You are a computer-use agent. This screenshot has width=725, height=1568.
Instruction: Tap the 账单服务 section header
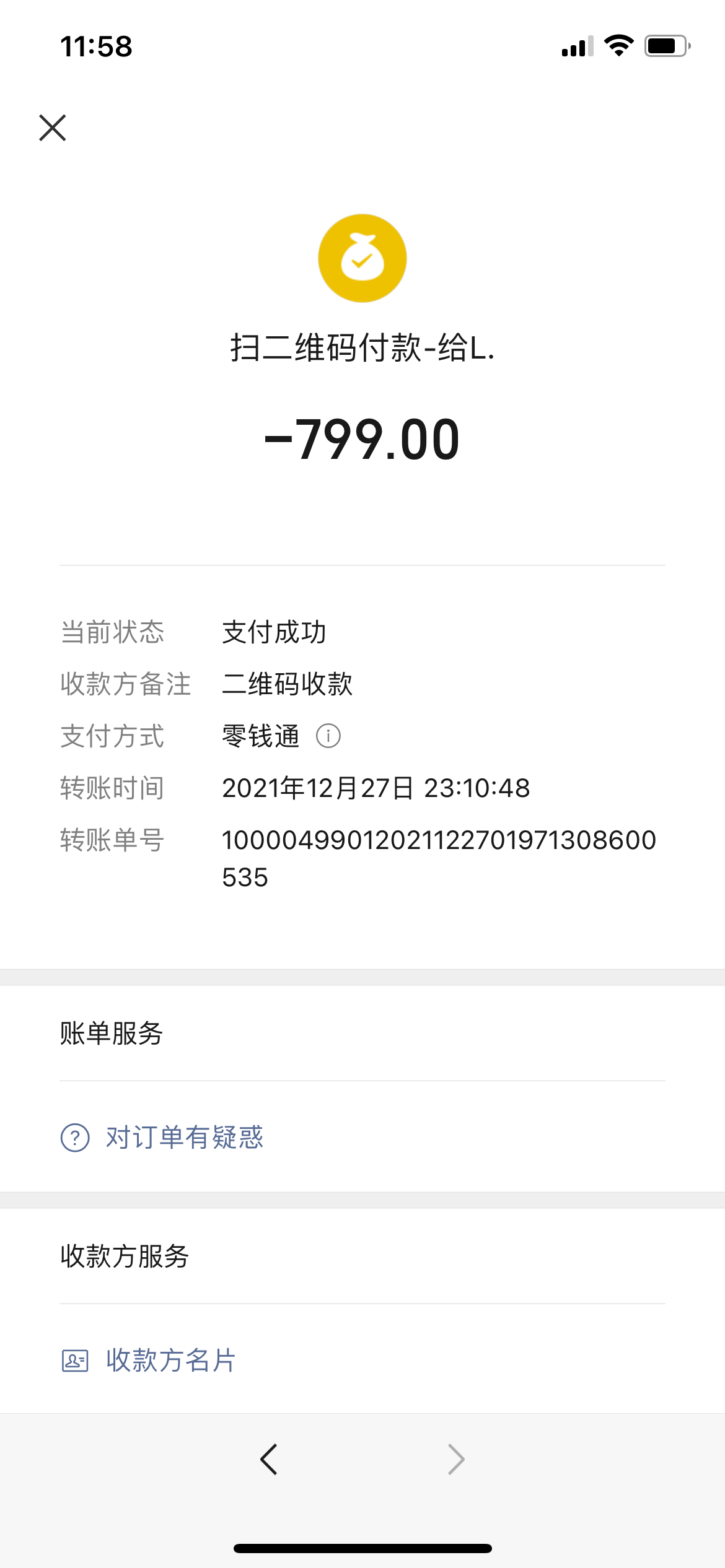[x=112, y=1034]
